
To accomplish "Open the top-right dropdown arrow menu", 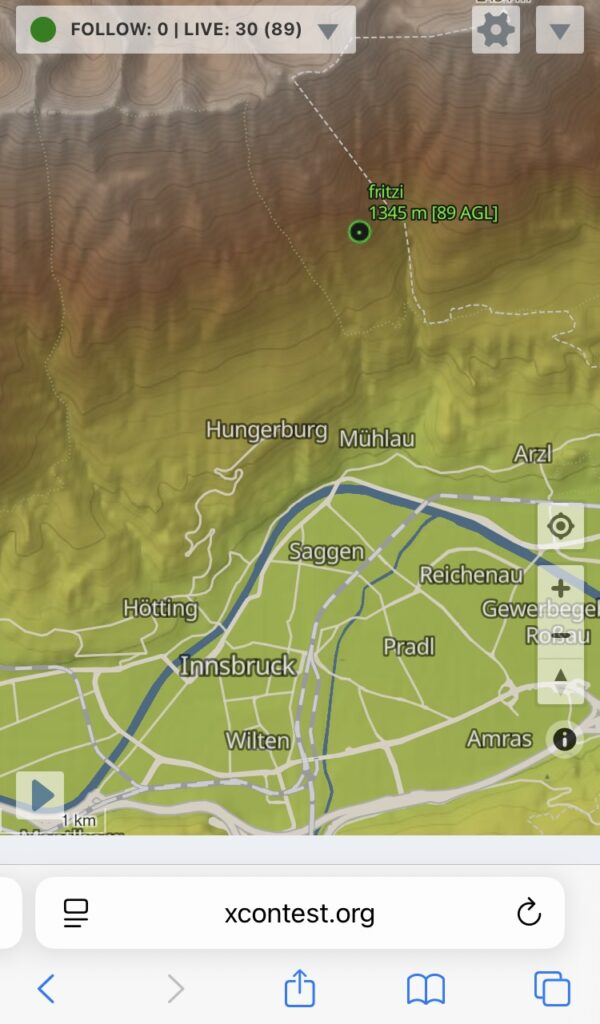I will pyautogui.click(x=560, y=30).
